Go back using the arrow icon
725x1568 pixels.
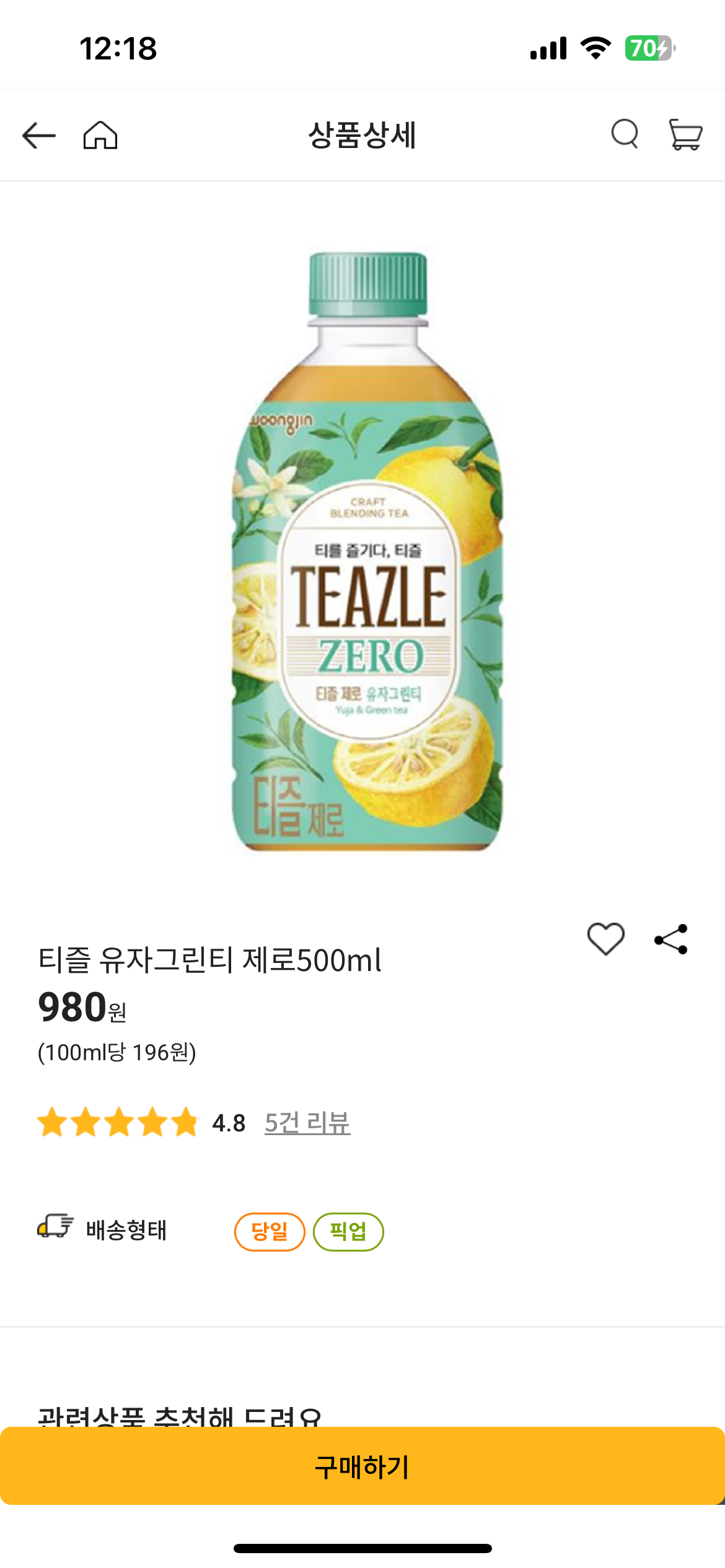click(38, 136)
